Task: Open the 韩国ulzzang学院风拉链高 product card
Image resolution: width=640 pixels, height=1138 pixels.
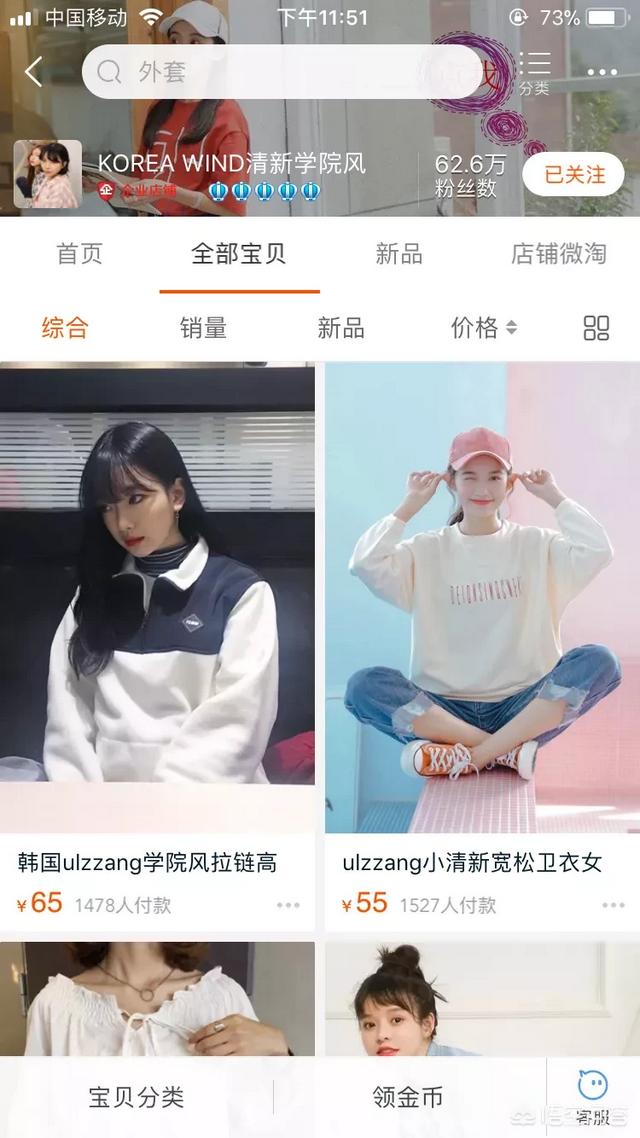Action: click(157, 647)
